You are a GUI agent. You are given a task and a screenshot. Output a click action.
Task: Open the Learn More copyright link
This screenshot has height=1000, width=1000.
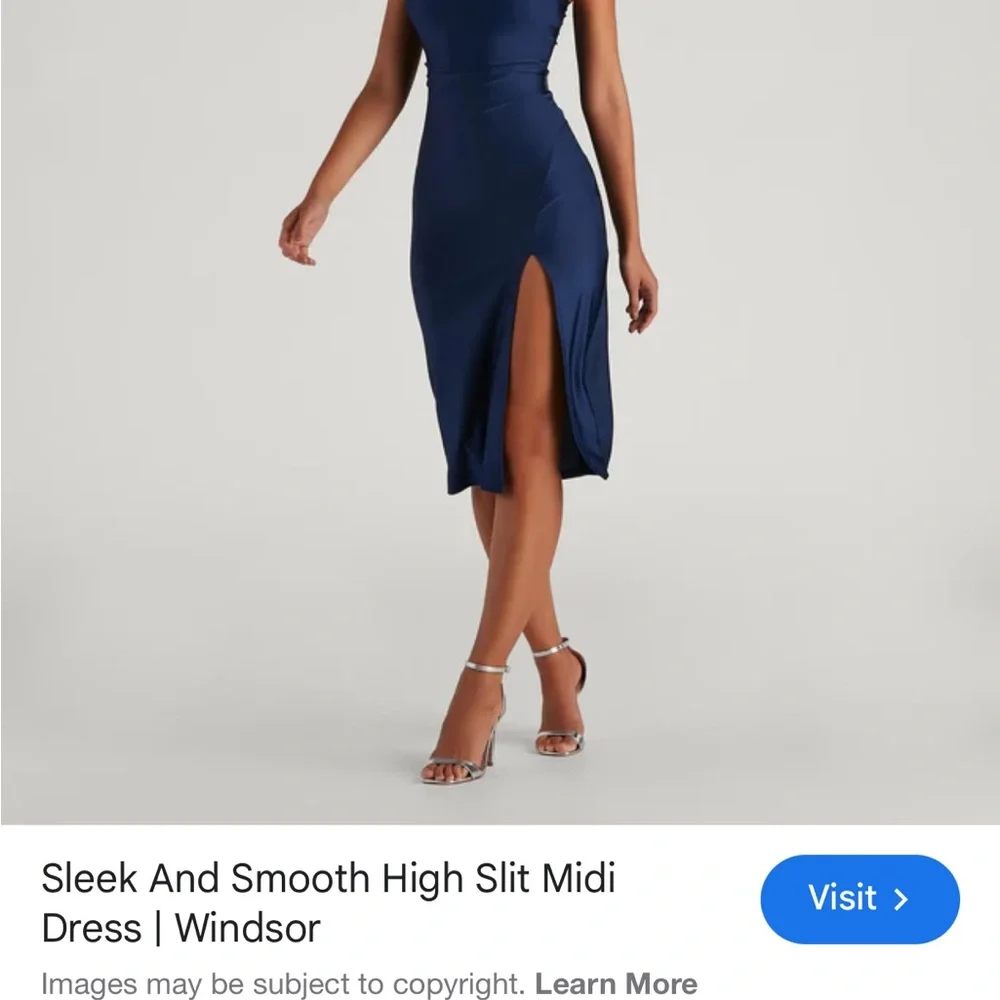pyautogui.click(x=616, y=983)
